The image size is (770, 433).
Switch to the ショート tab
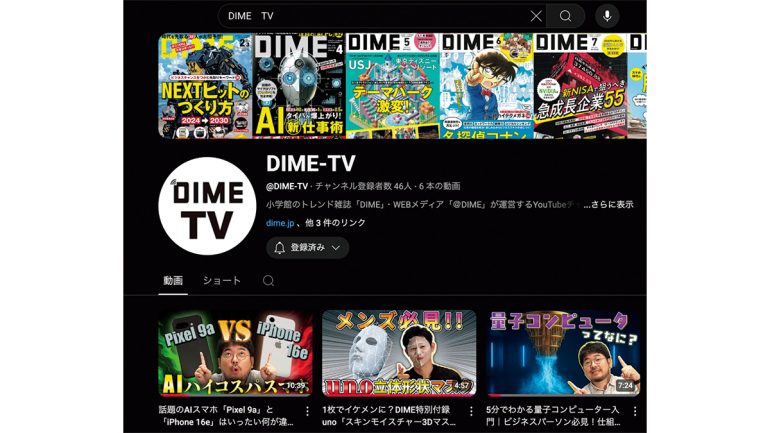click(x=221, y=281)
